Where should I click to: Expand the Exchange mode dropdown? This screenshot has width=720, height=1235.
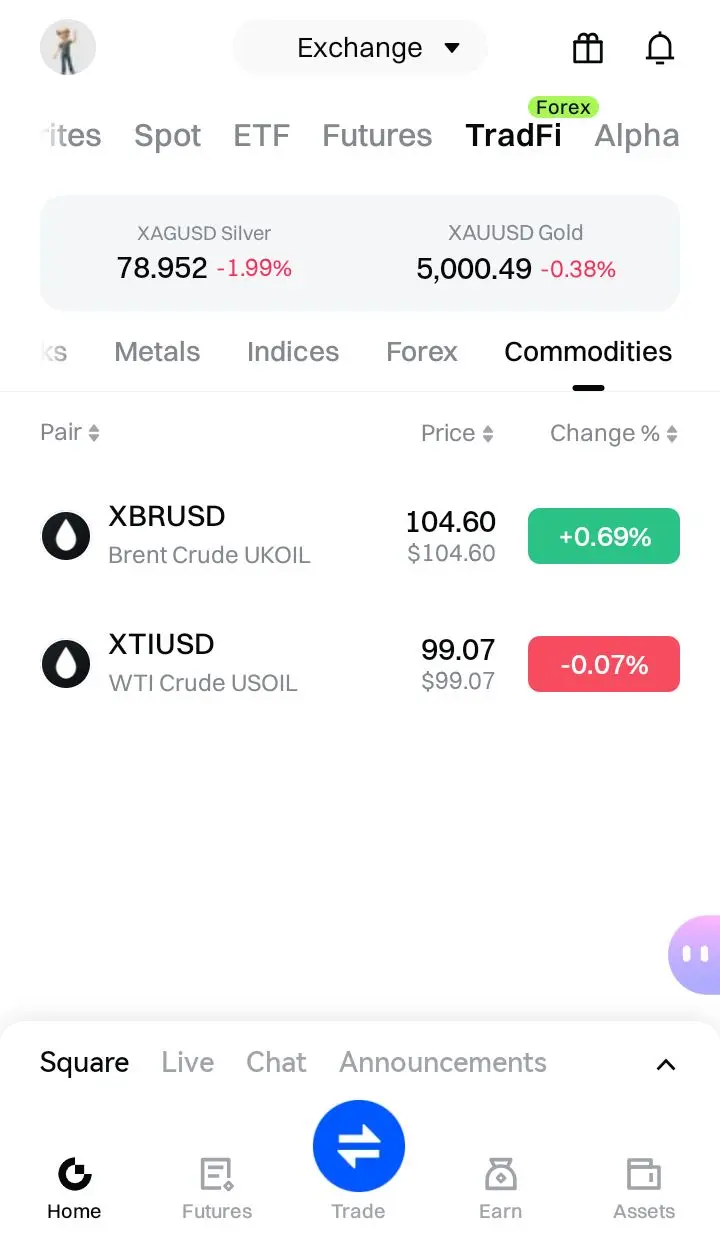[x=360, y=48]
